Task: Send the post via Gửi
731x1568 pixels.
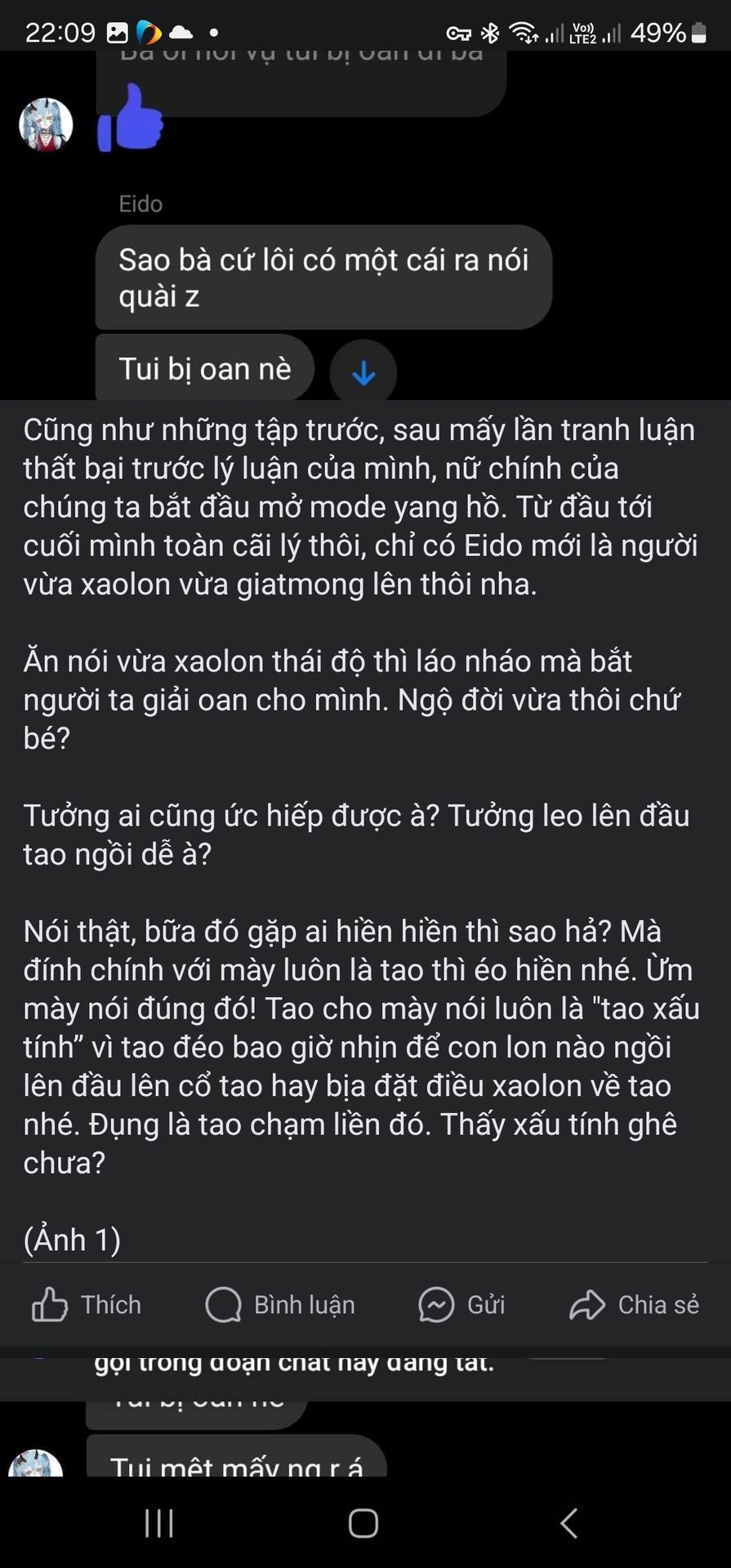Action: coord(461,1304)
